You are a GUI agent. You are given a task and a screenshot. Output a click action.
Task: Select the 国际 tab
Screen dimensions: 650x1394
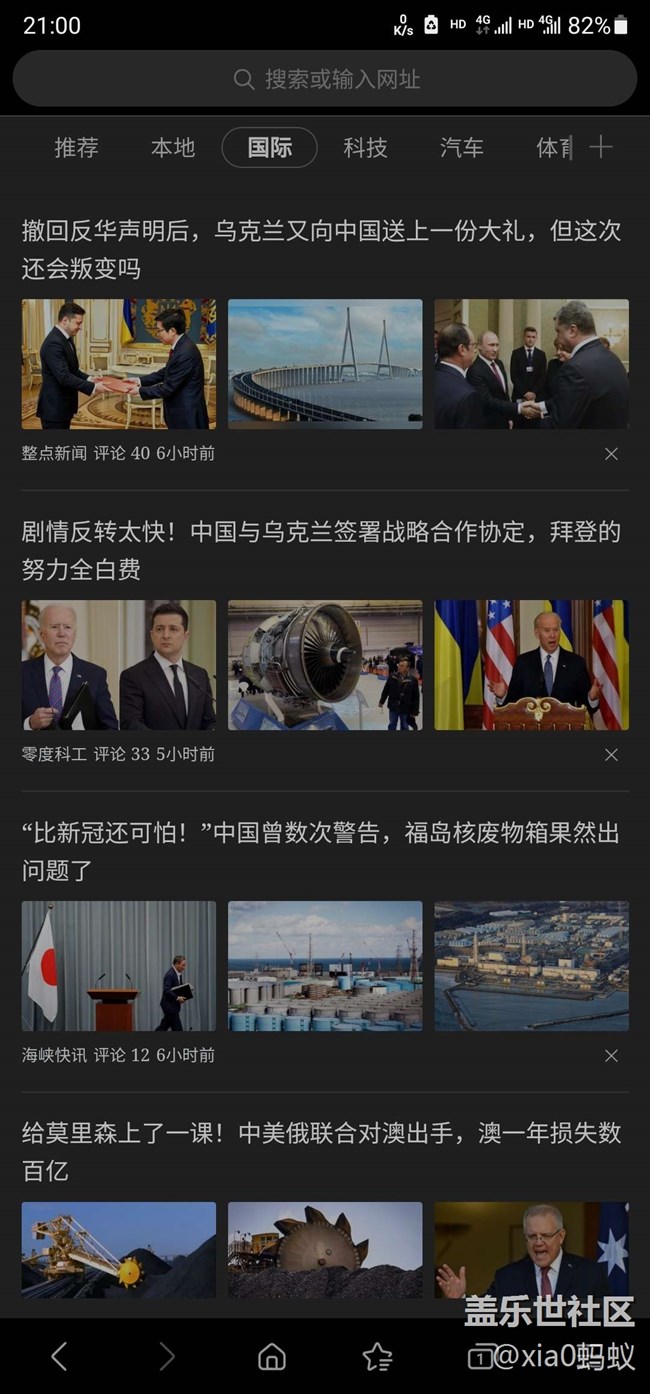point(269,148)
